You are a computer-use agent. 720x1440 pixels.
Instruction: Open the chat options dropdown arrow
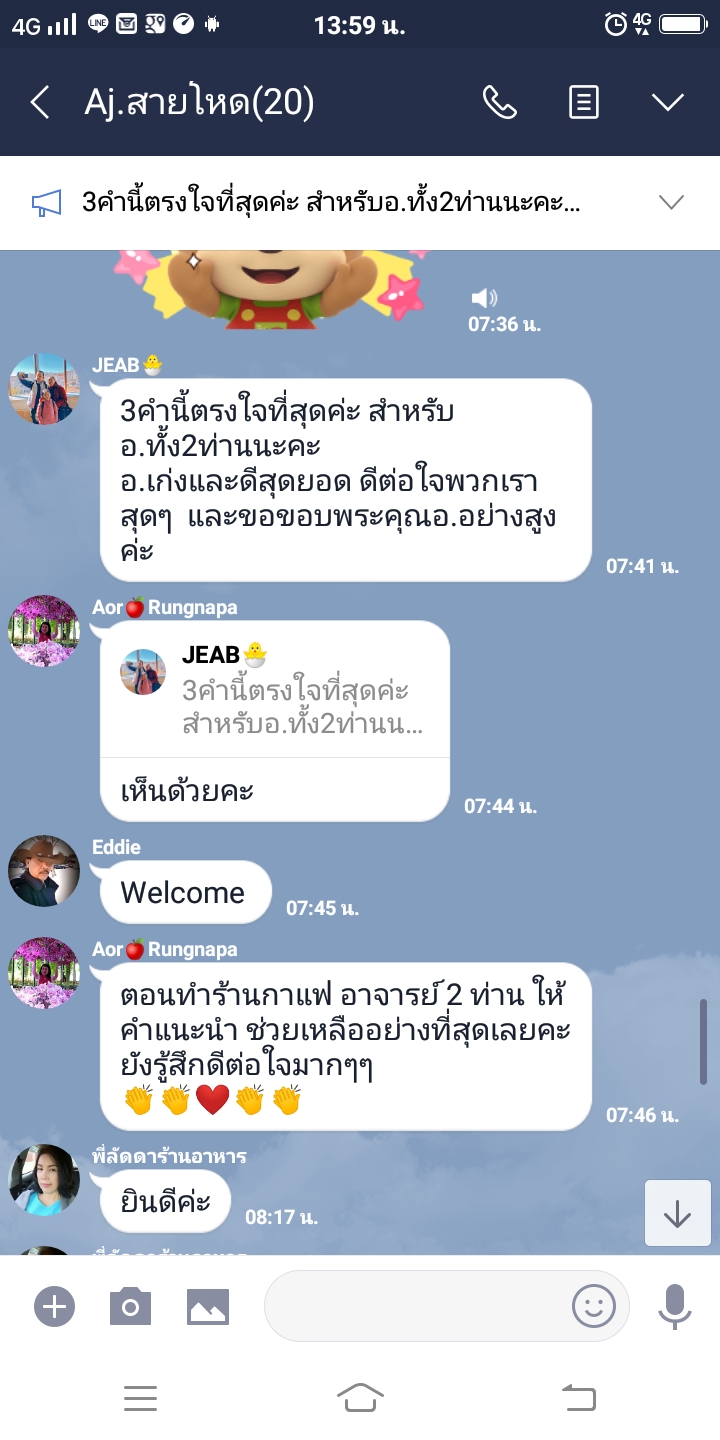[x=667, y=102]
